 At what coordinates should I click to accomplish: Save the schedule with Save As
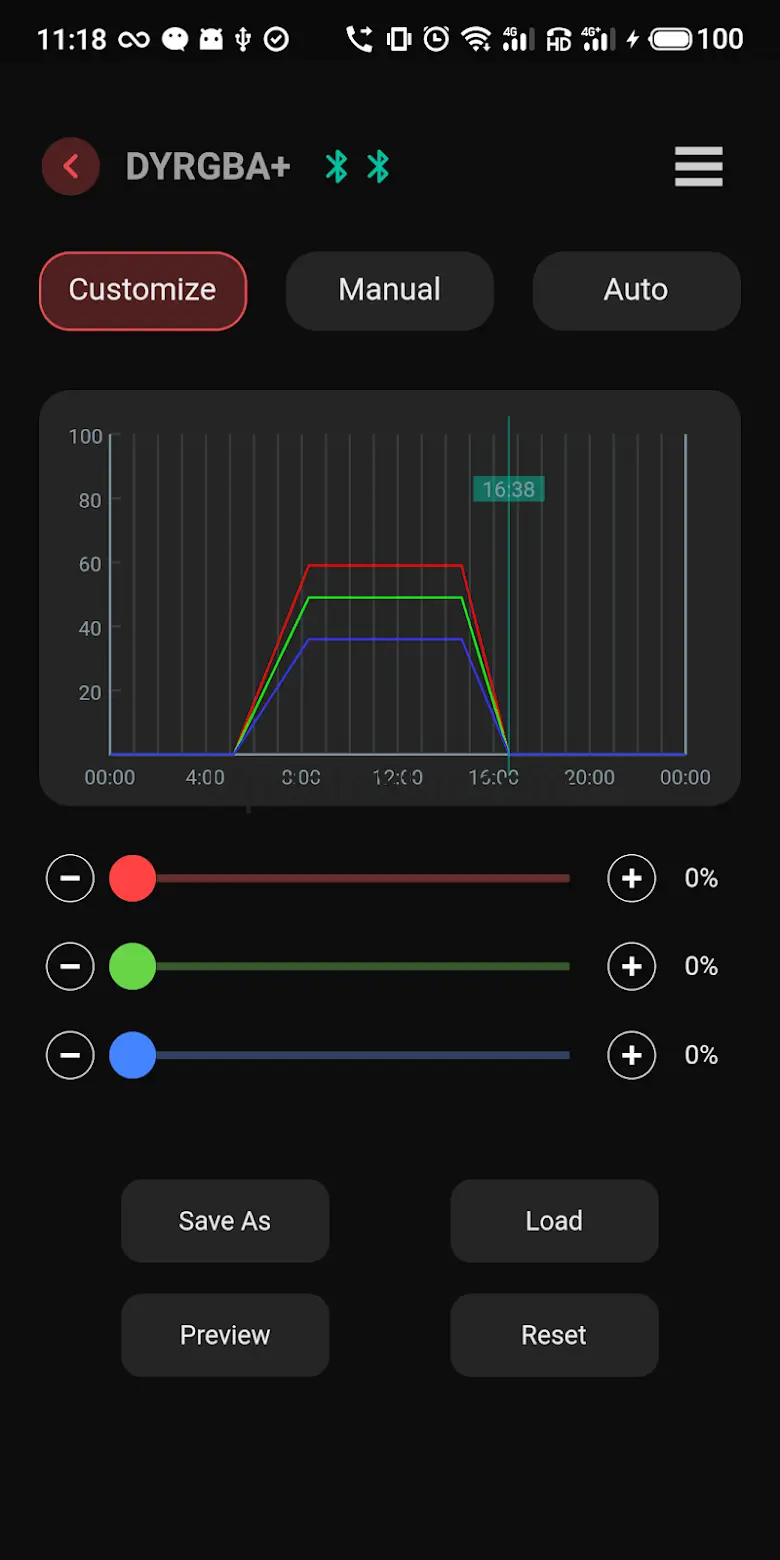(x=225, y=1221)
